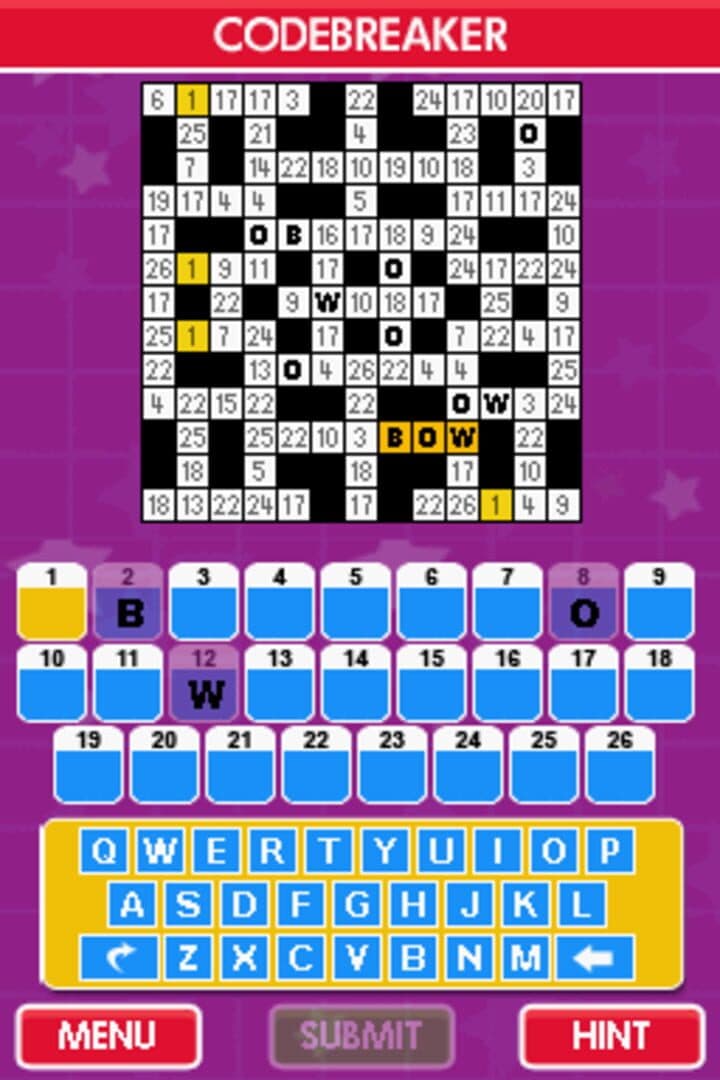Type the letter T on the keyboard
This screenshot has height=1080, width=720.
pyautogui.click(x=328, y=852)
